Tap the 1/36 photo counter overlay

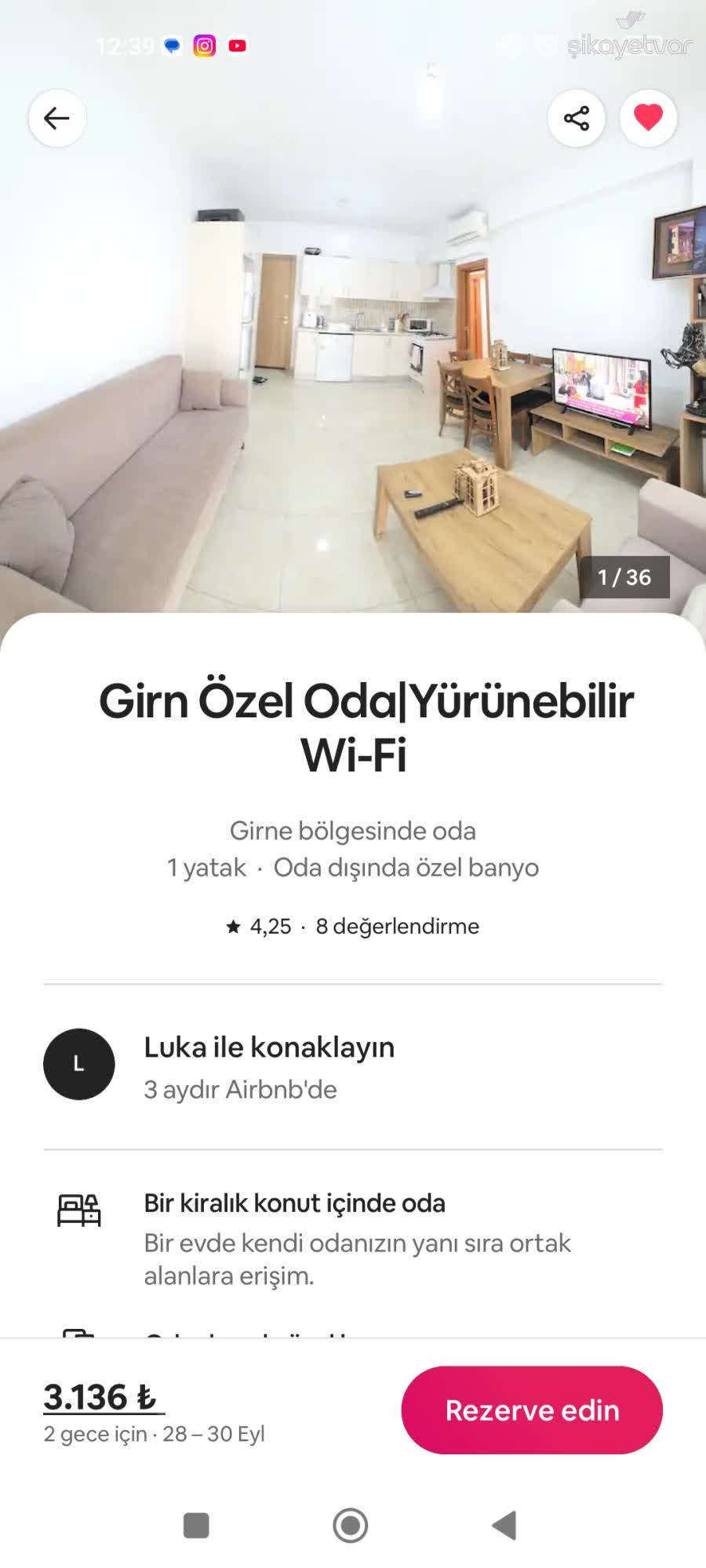tap(626, 578)
